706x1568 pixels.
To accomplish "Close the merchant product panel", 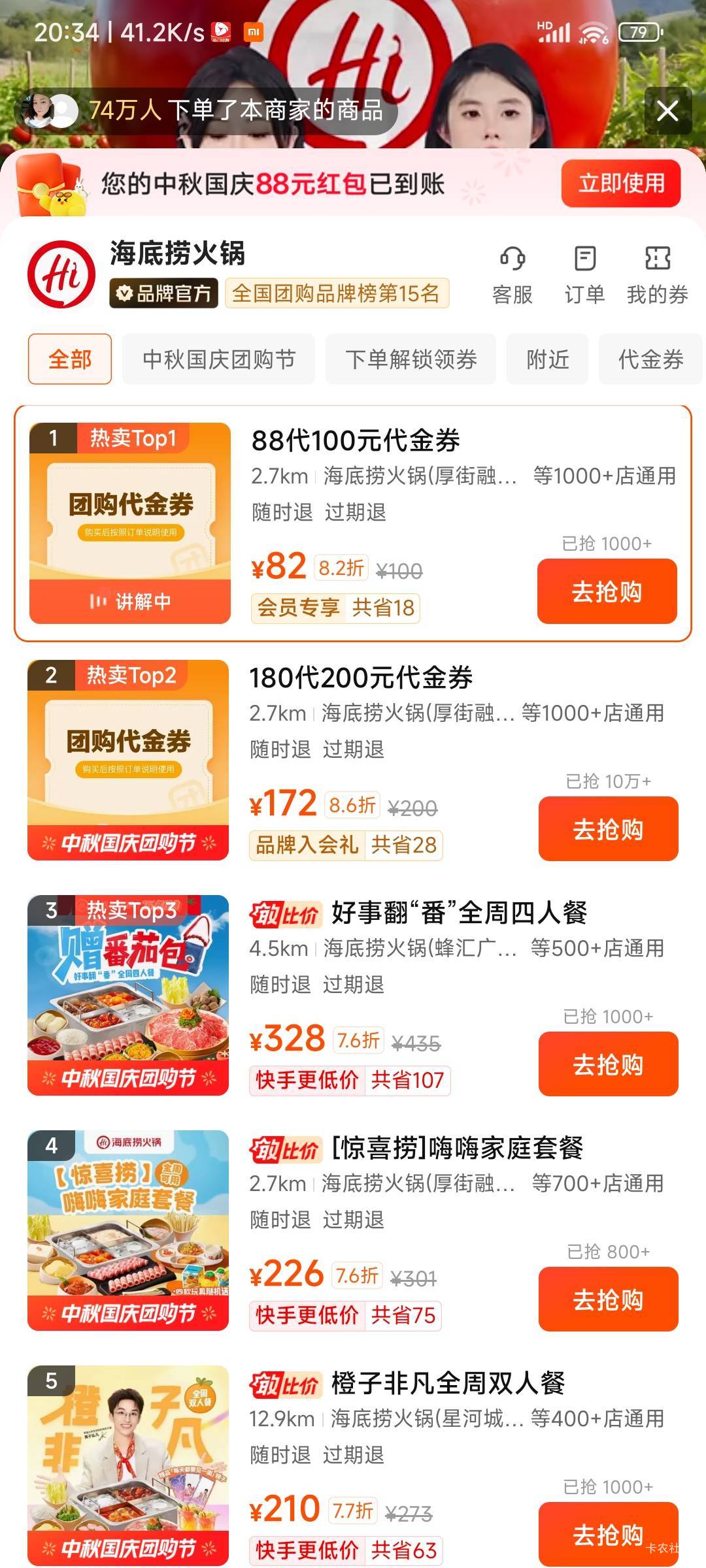I will pos(667,110).
